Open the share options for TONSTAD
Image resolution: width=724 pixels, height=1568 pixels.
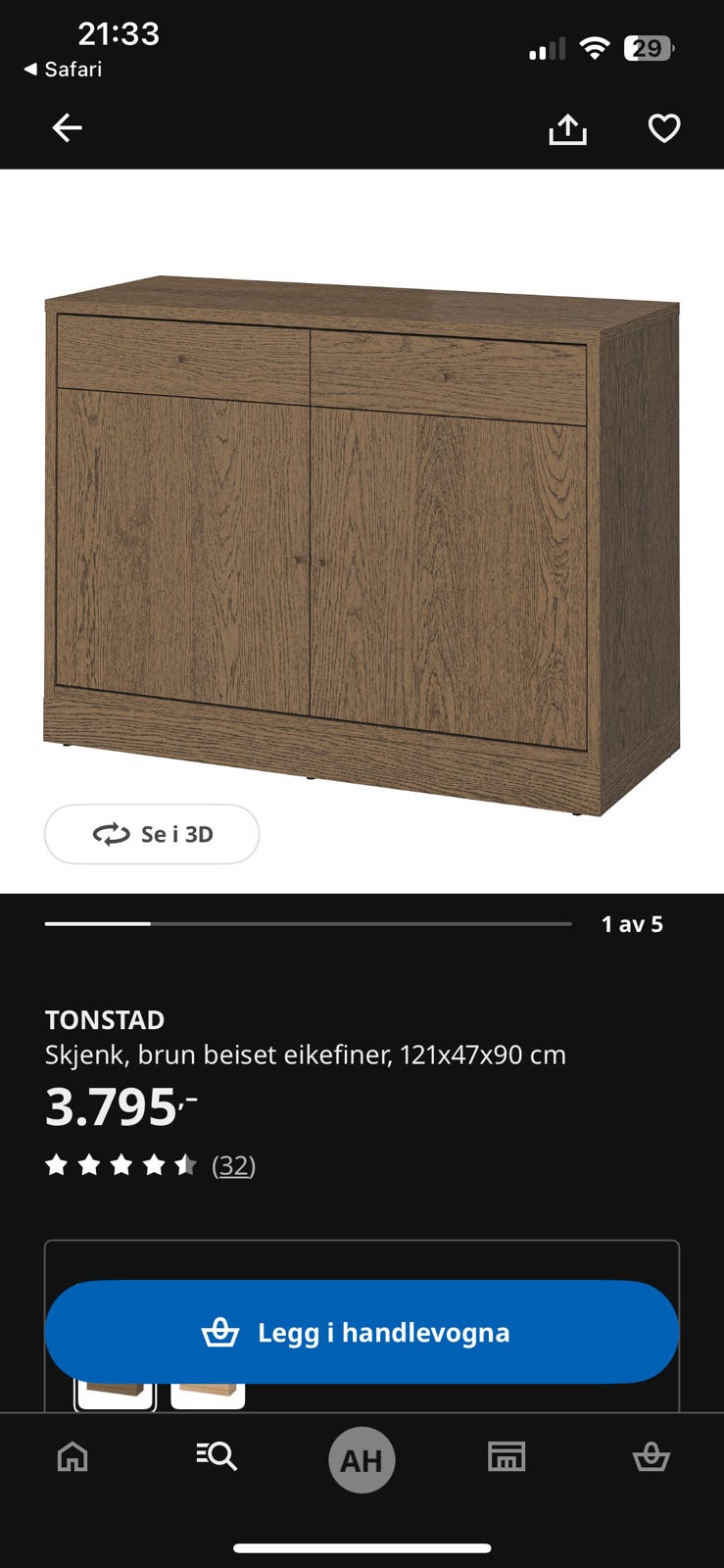pos(568,128)
